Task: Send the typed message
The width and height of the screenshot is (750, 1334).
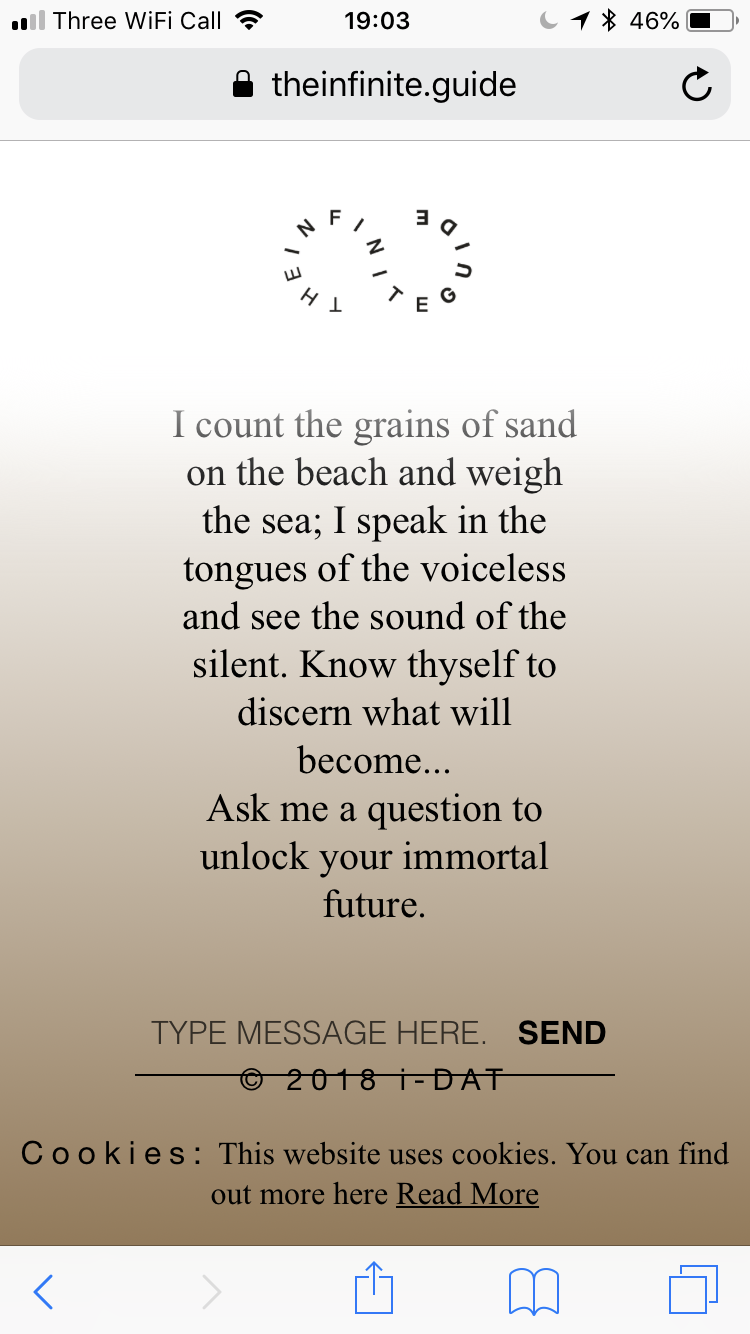Action: [x=562, y=1033]
